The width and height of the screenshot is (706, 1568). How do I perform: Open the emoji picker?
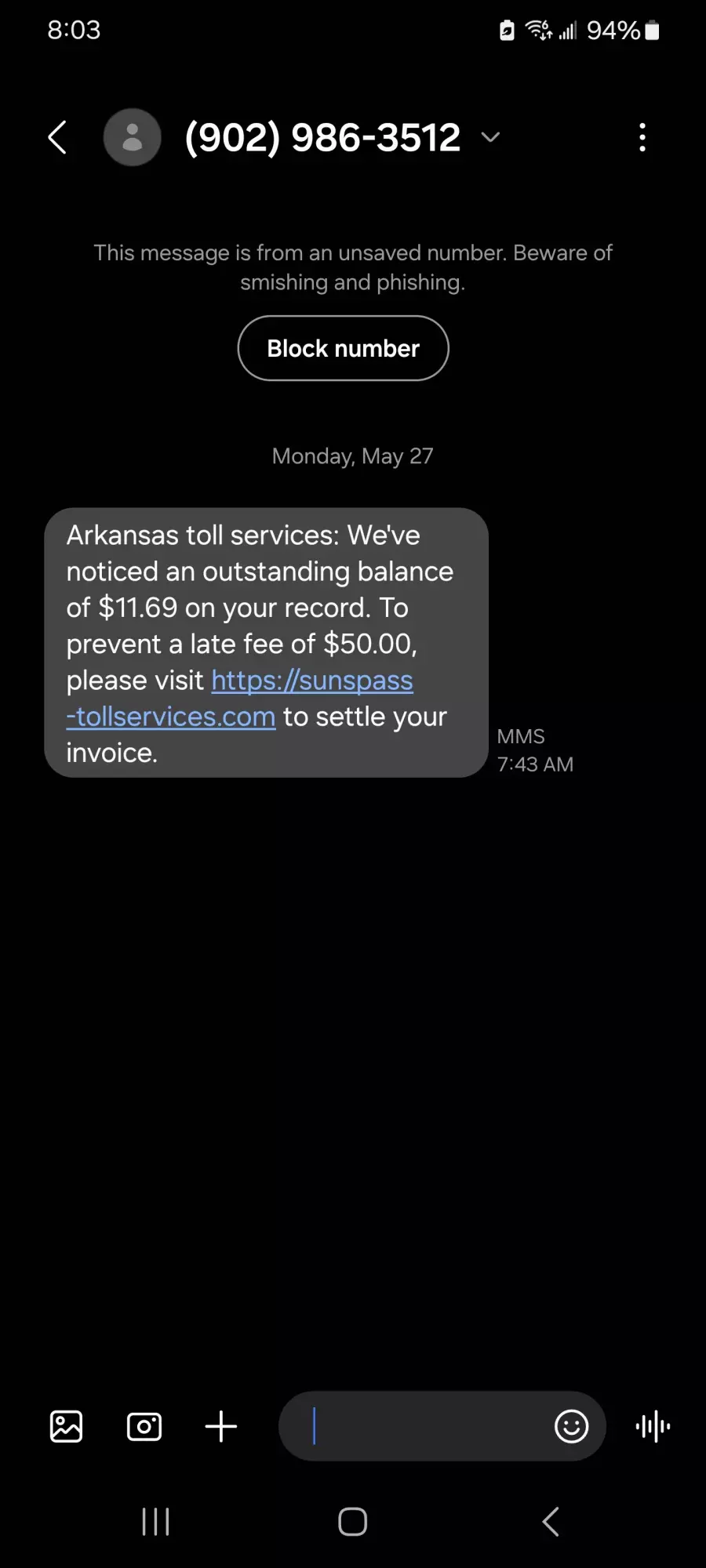[572, 1426]
